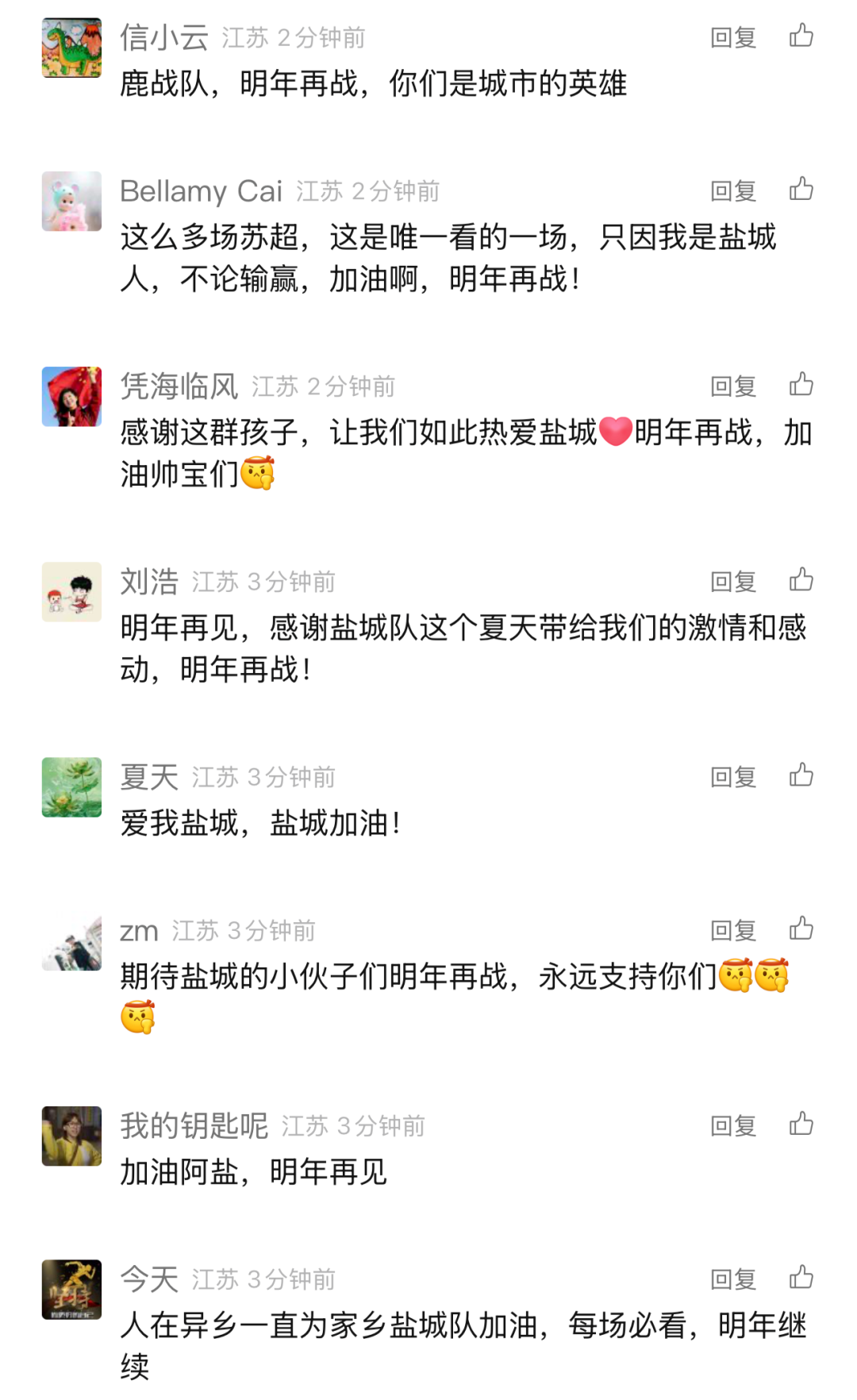Viewport: 857px width, 1400px height.
Task: Like 夏天's comment
Action: (x=801, y=775)
